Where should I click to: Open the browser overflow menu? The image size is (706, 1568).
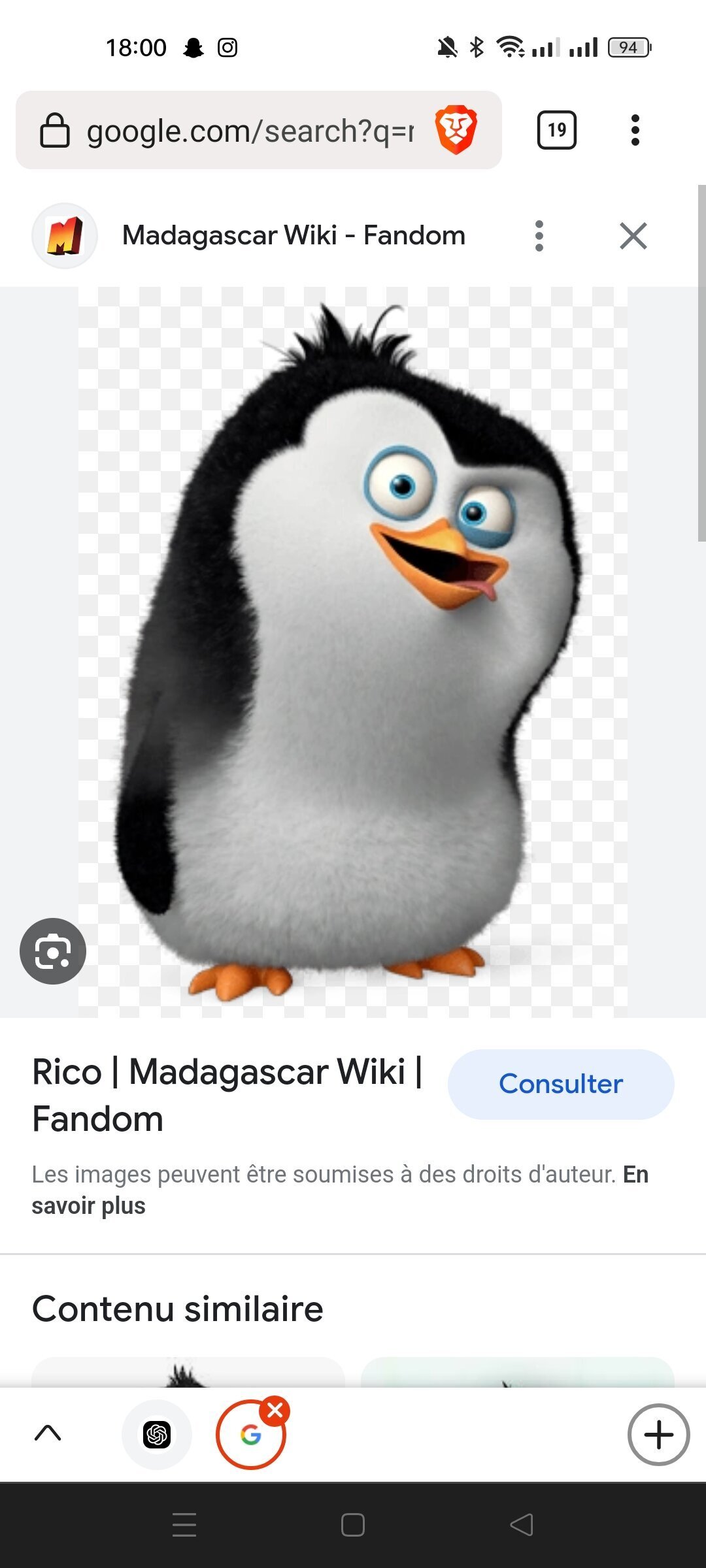click(x=635, y=130)
